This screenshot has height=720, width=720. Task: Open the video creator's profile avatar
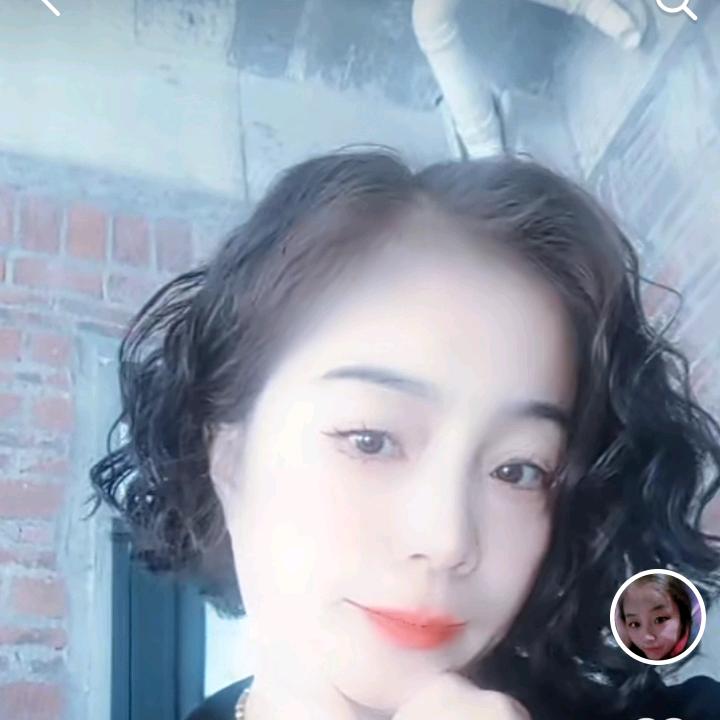pos(657,617)
